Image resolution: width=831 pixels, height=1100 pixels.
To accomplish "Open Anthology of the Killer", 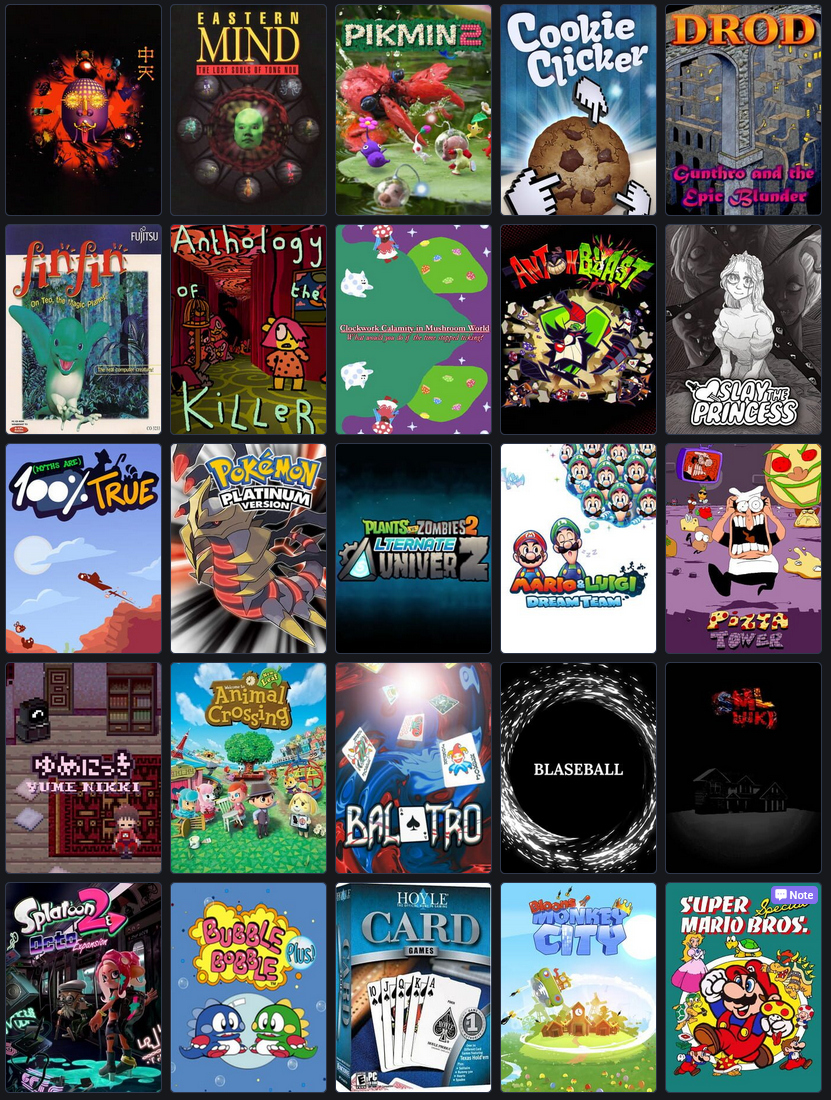I will pyautogui.click(x=248, y=329).
